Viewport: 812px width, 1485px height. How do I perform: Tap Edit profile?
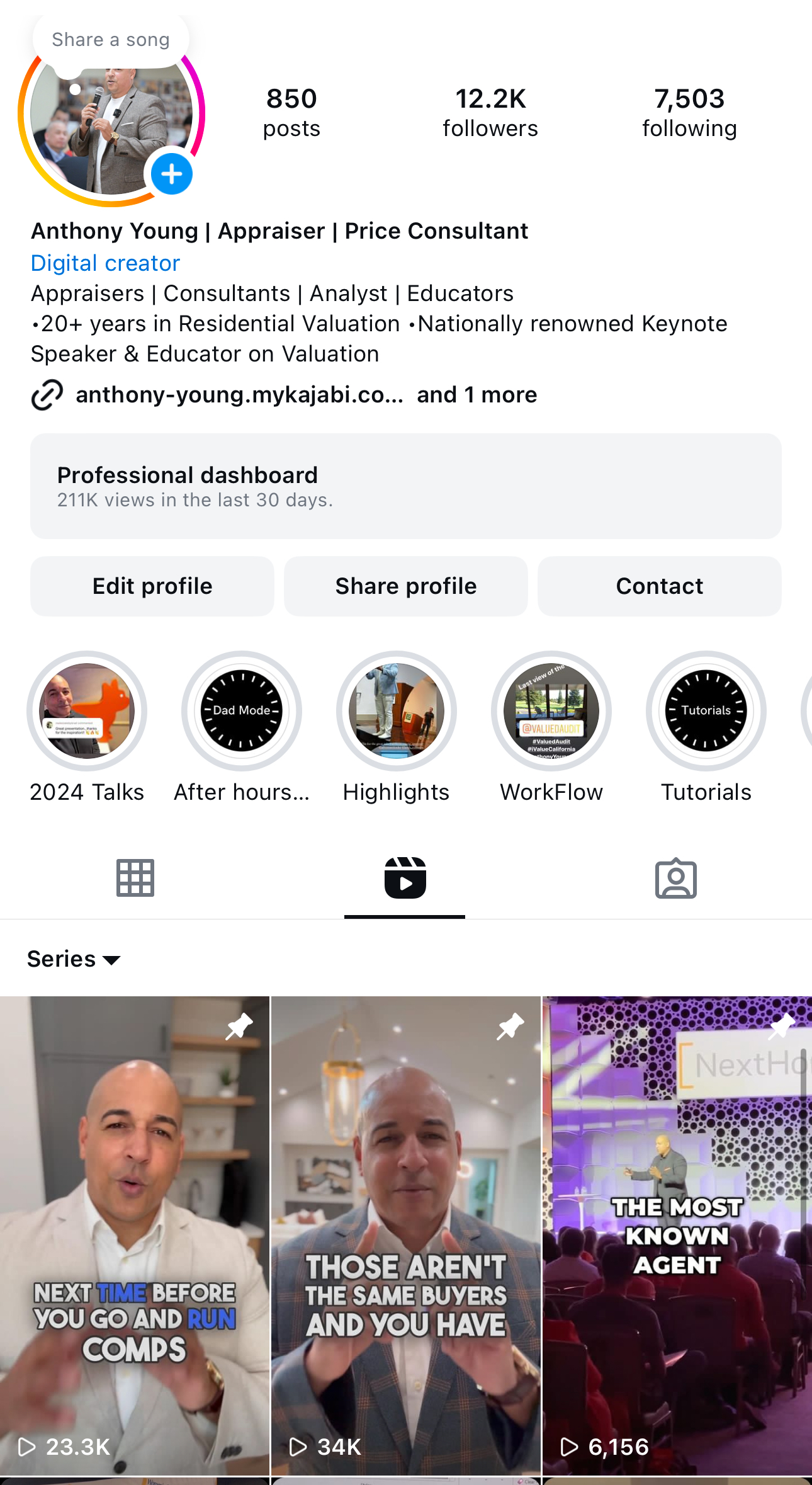152,586
